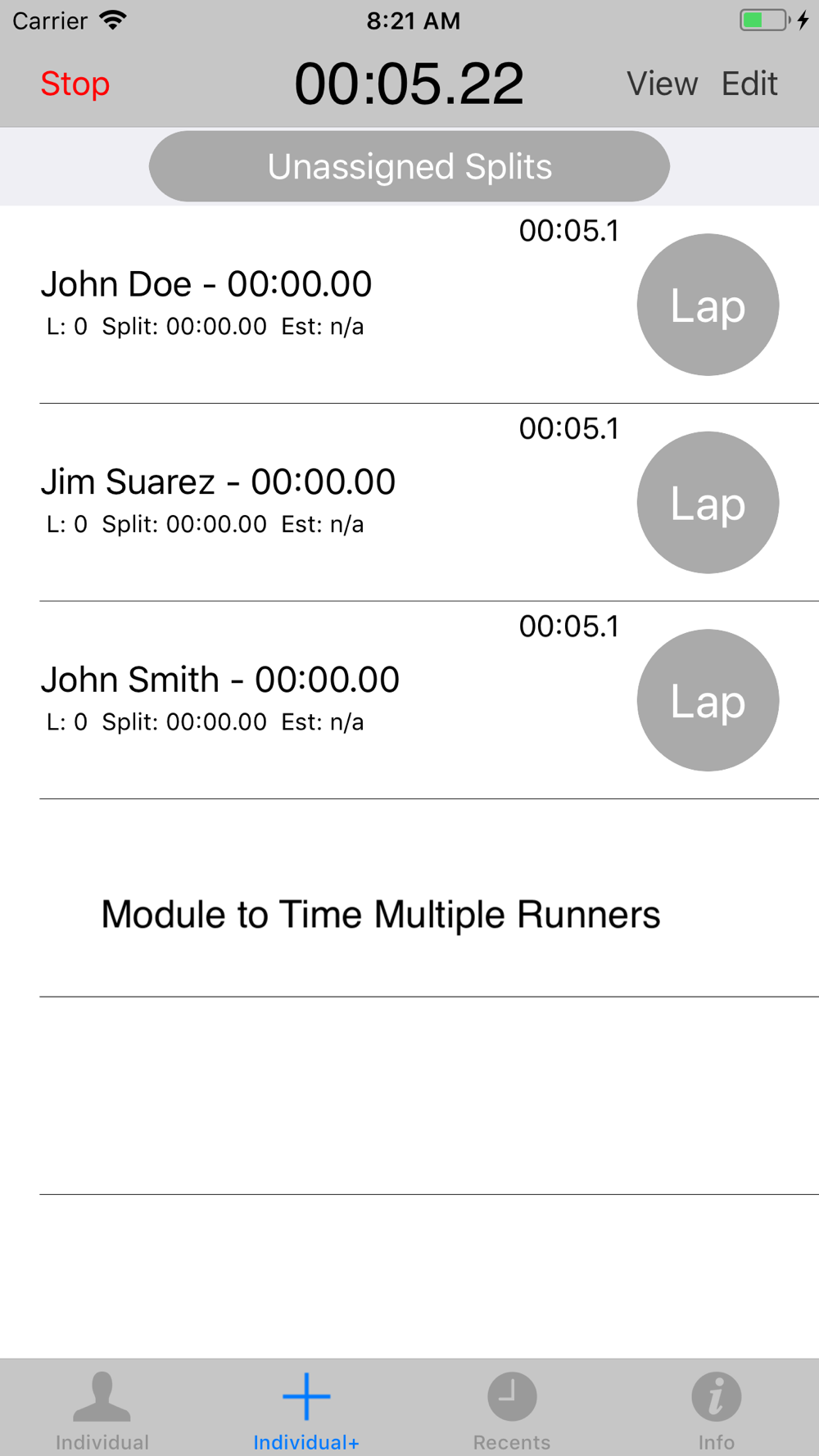Viewport: 819px width, 1456px height.
Task: Record a lap for John Smith
Action: tap(708, 700)
